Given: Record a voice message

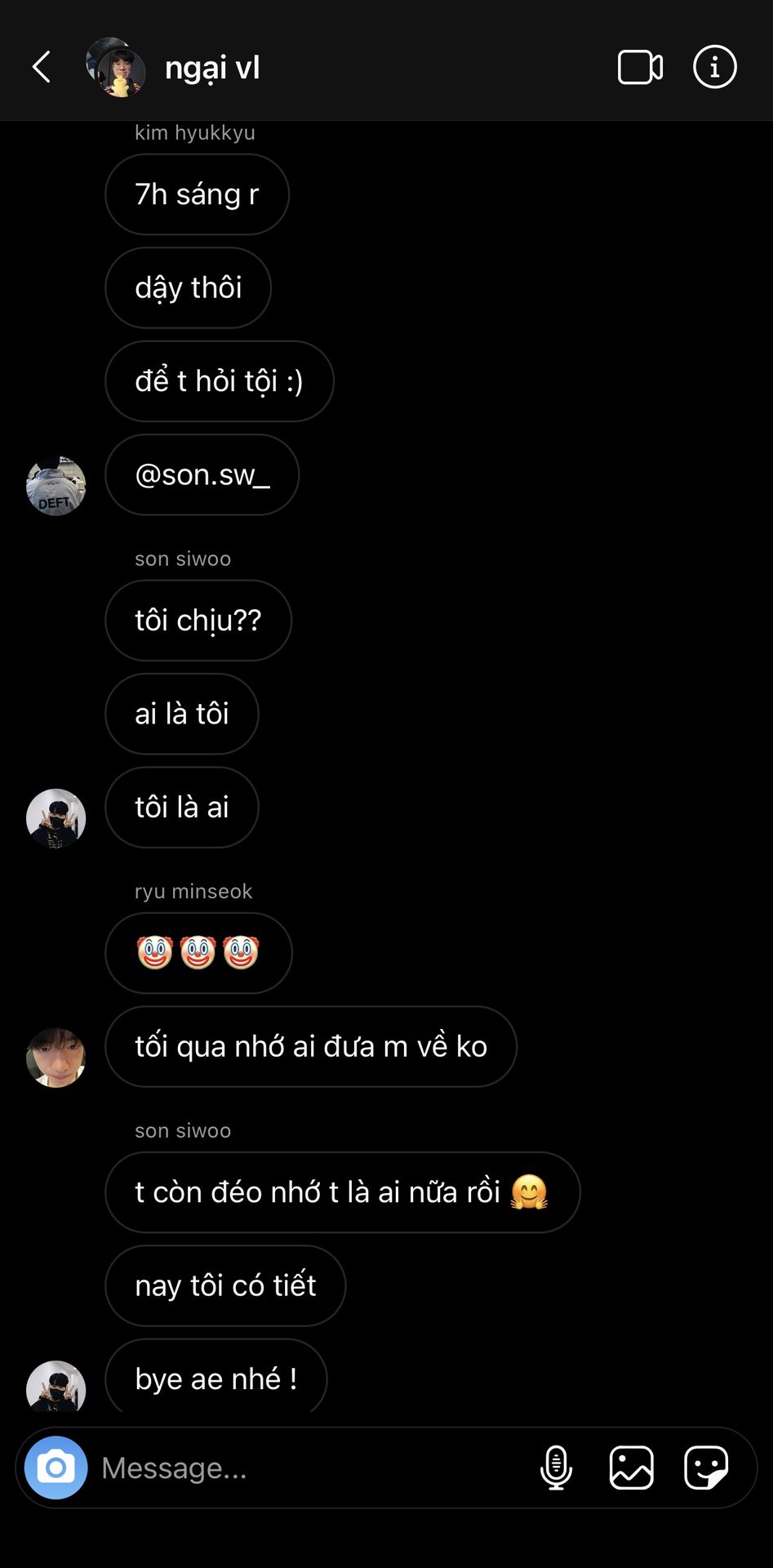Looking at the screenshot, I should click(x=556, y=1468).
